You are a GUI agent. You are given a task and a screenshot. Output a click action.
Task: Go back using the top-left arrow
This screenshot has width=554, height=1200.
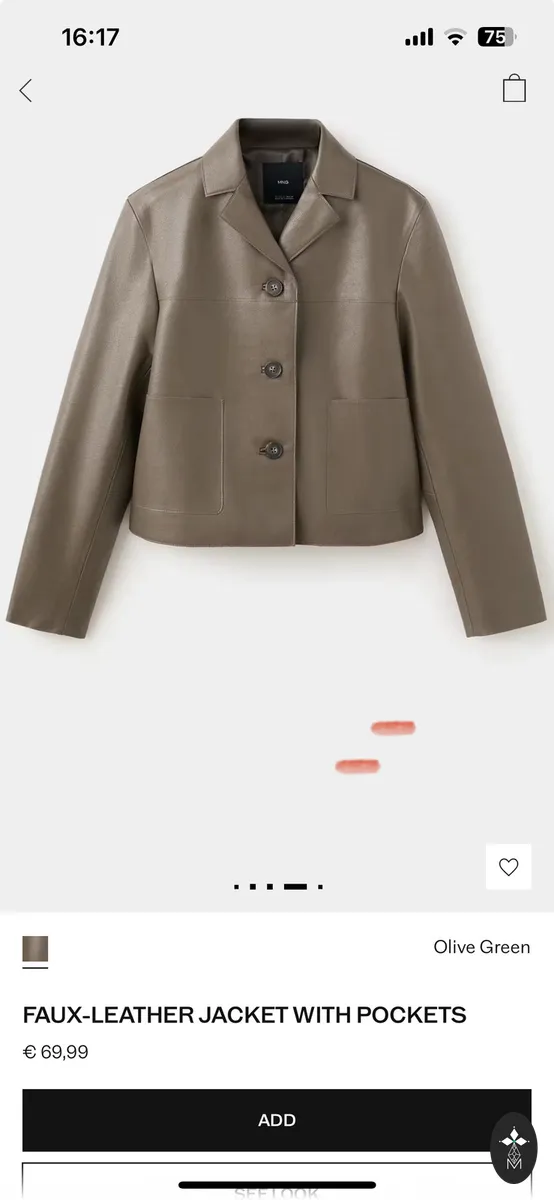click(26, 90)
